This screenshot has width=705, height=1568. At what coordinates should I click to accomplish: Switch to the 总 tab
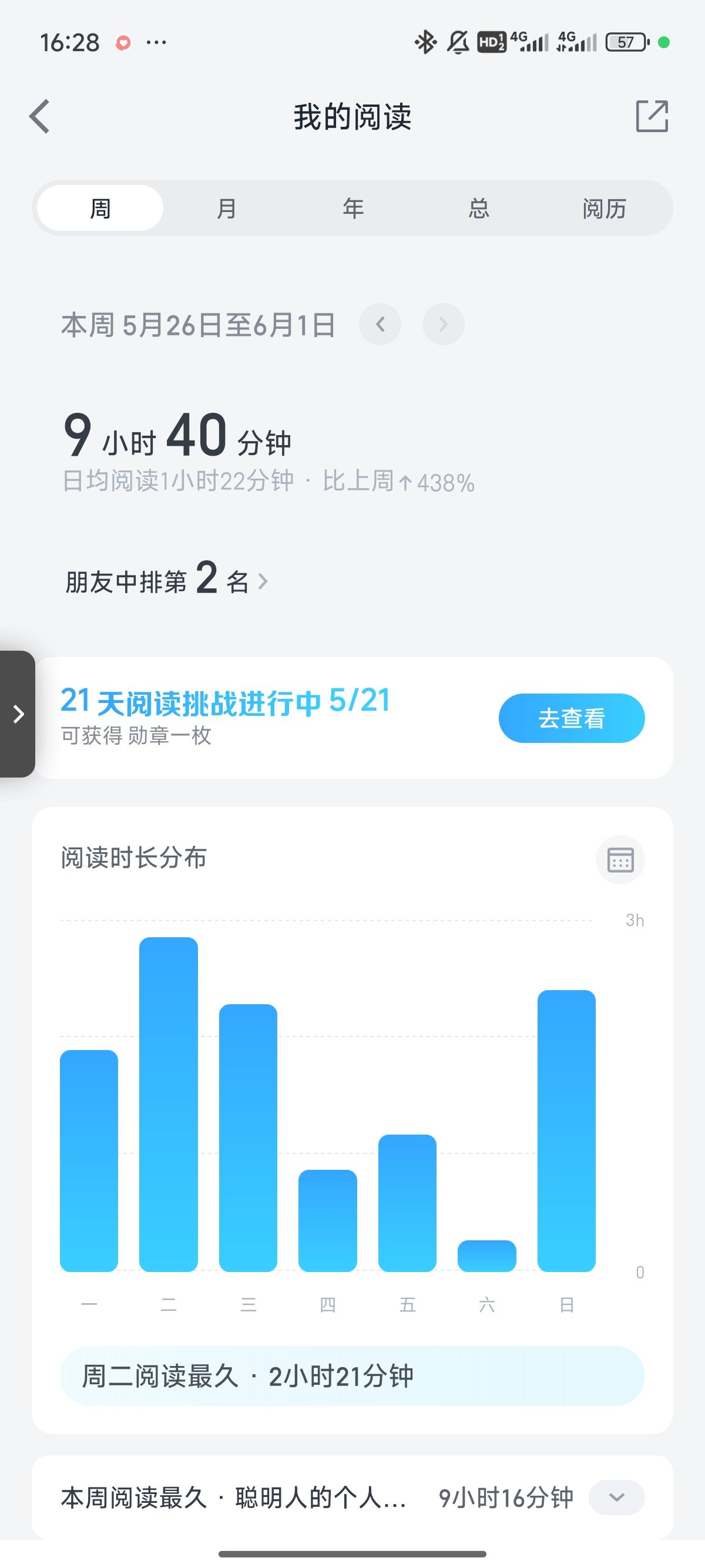[x=479, y=208]
